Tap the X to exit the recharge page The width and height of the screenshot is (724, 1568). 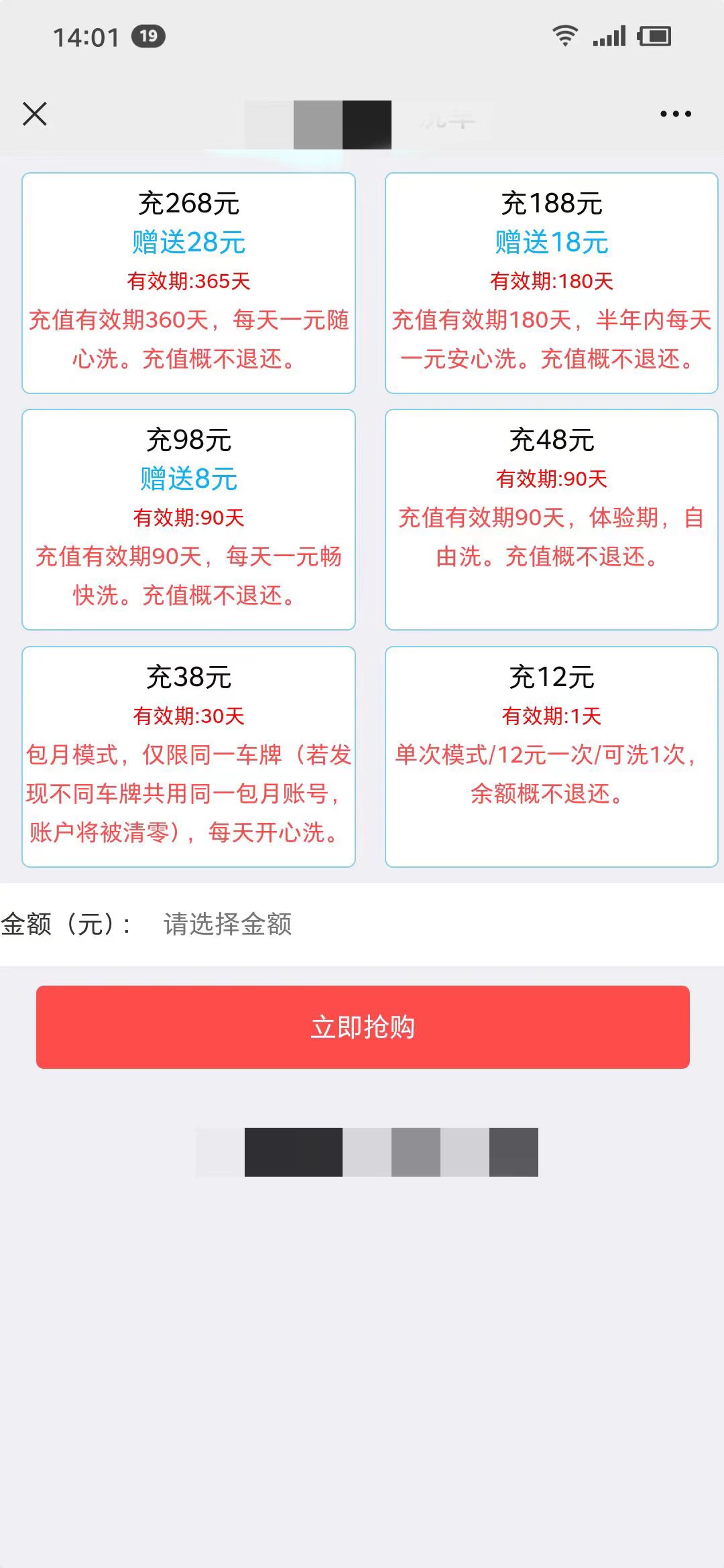(x=35, y=114)
